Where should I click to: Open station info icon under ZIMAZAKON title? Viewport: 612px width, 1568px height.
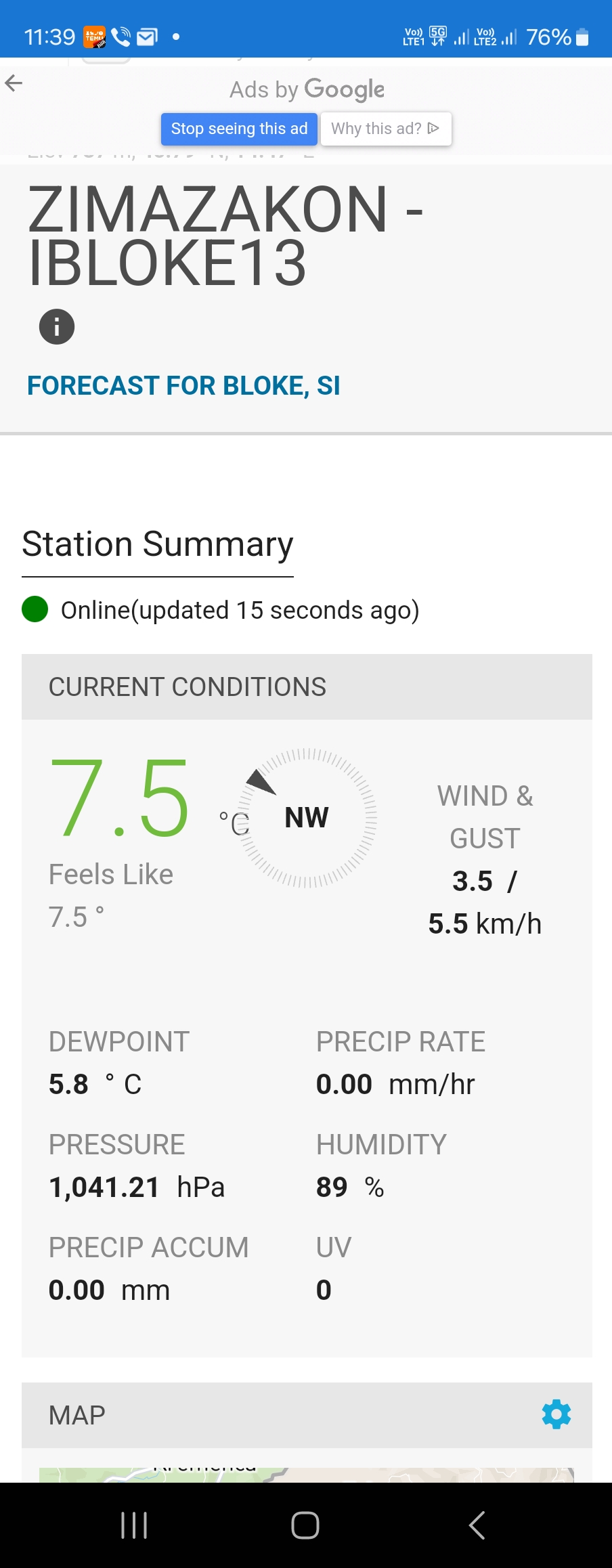tap(57, 327)
